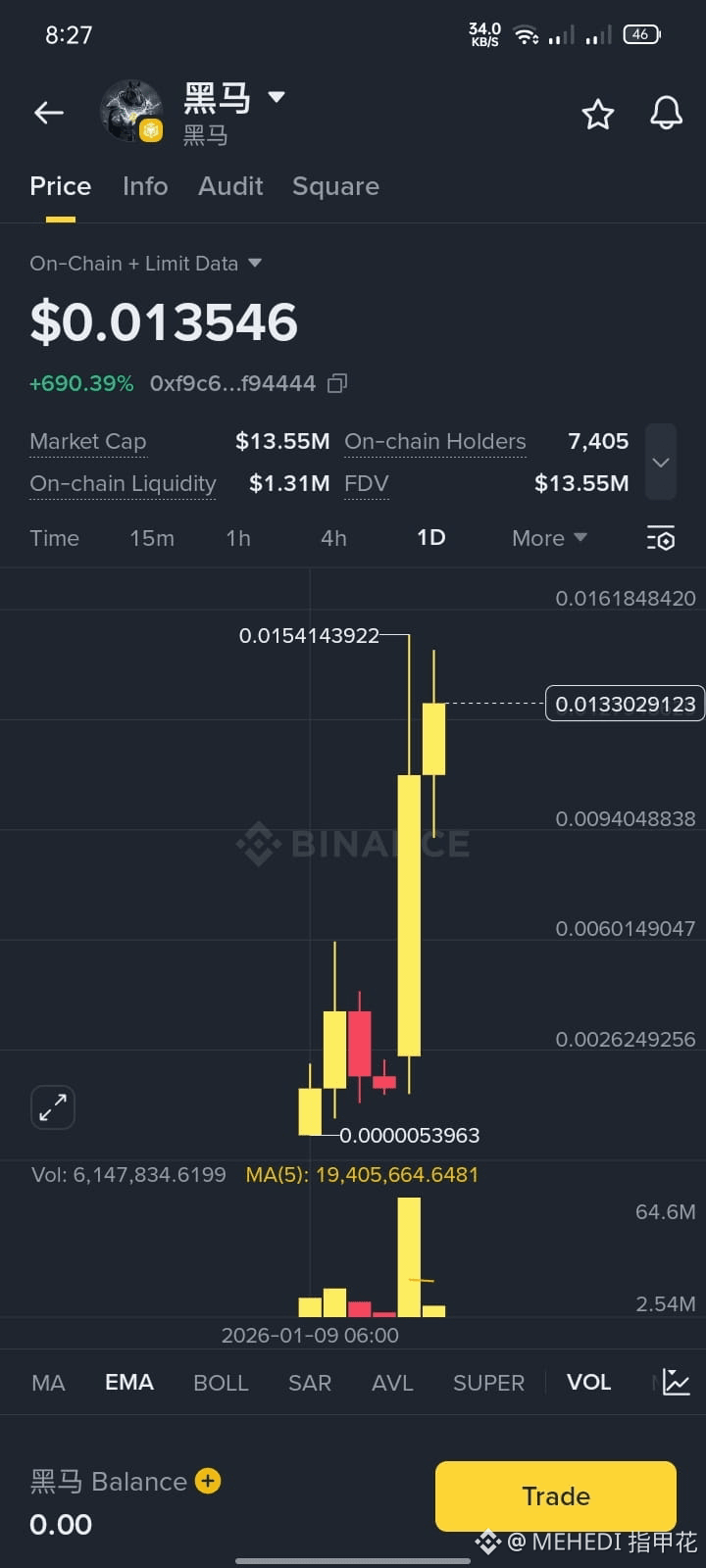The height and width of the screenshot is (1568, 706).
Task: Copy the contract address 0xf9c6...f94444
Action: (x=337, y=383)
